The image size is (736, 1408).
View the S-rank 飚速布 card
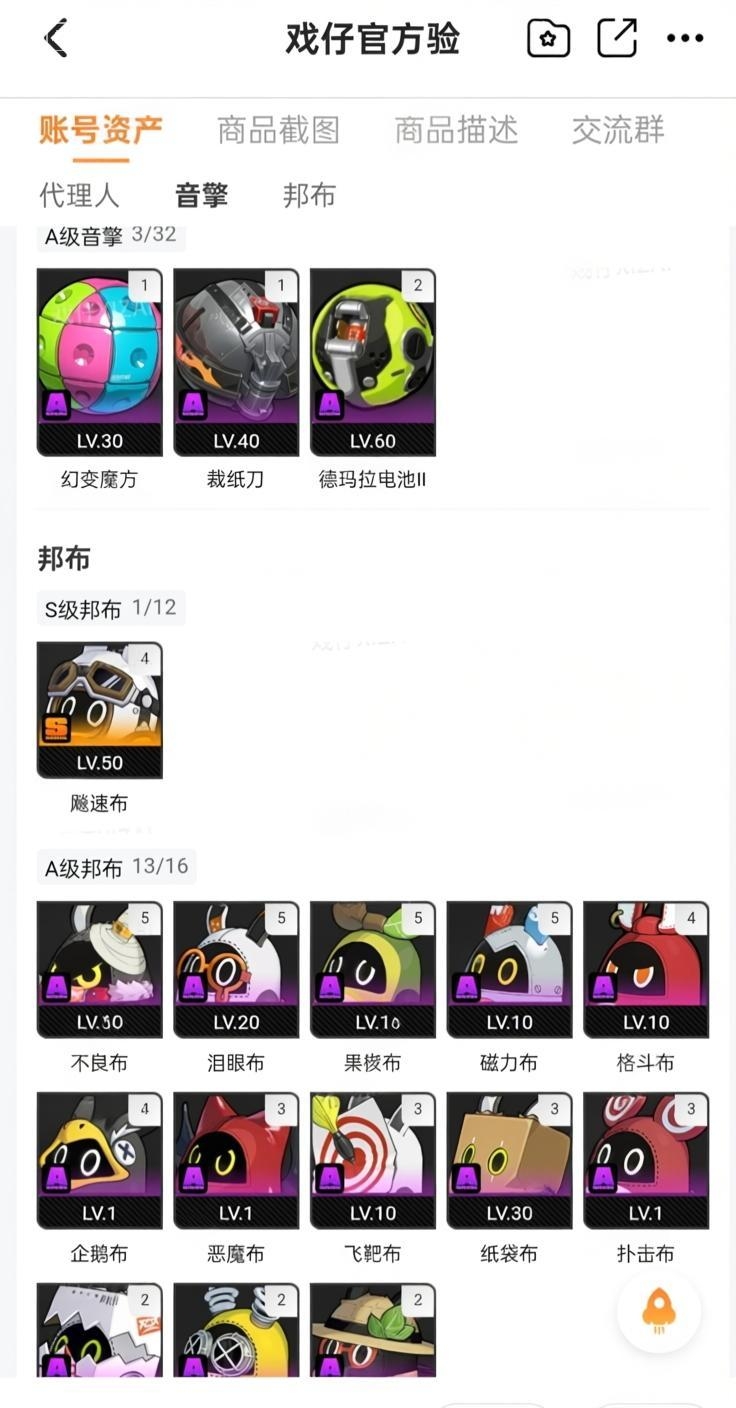click(x=99, y=710)
